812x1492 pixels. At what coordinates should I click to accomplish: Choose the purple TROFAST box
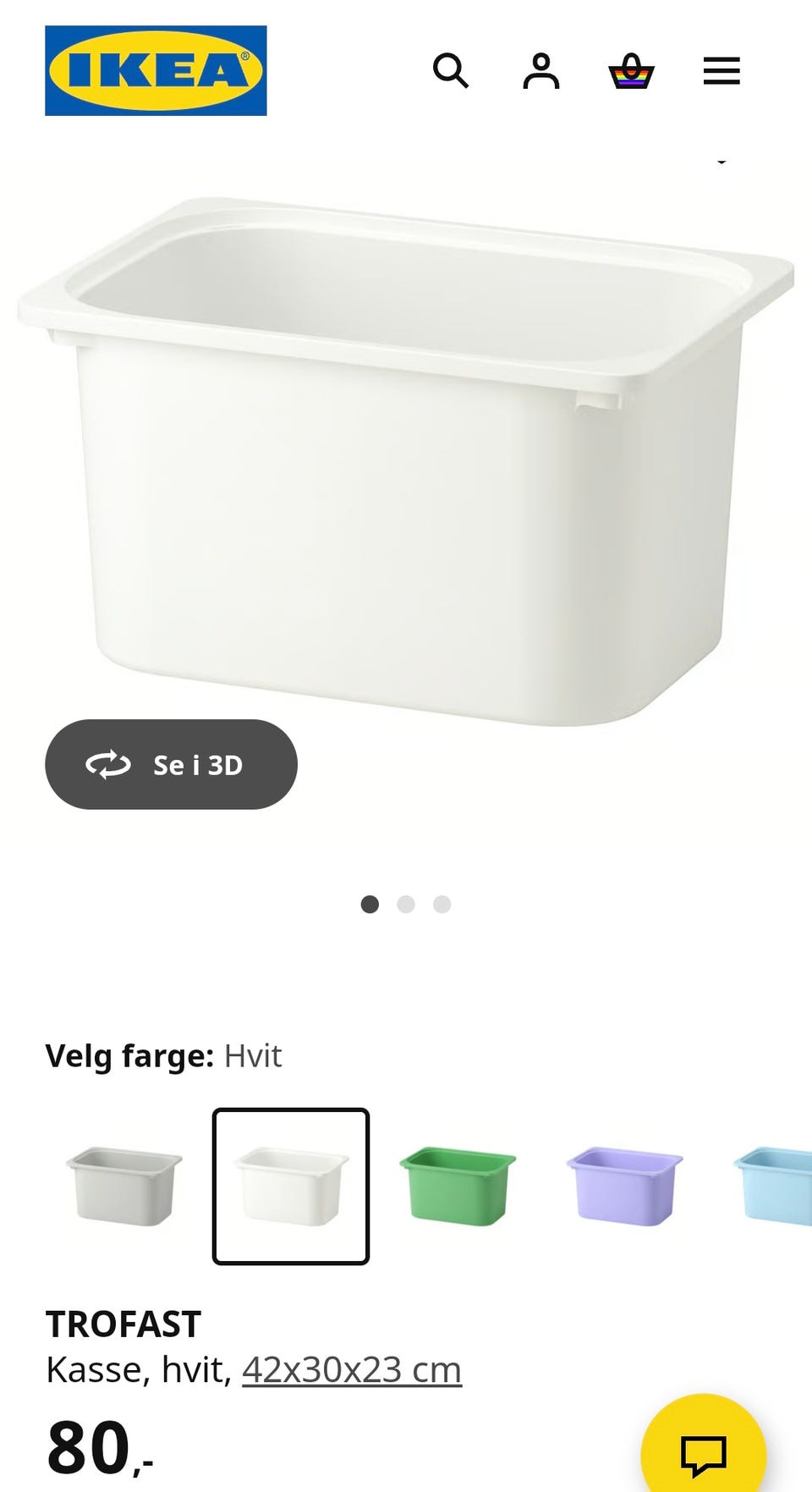point(624,1186)
